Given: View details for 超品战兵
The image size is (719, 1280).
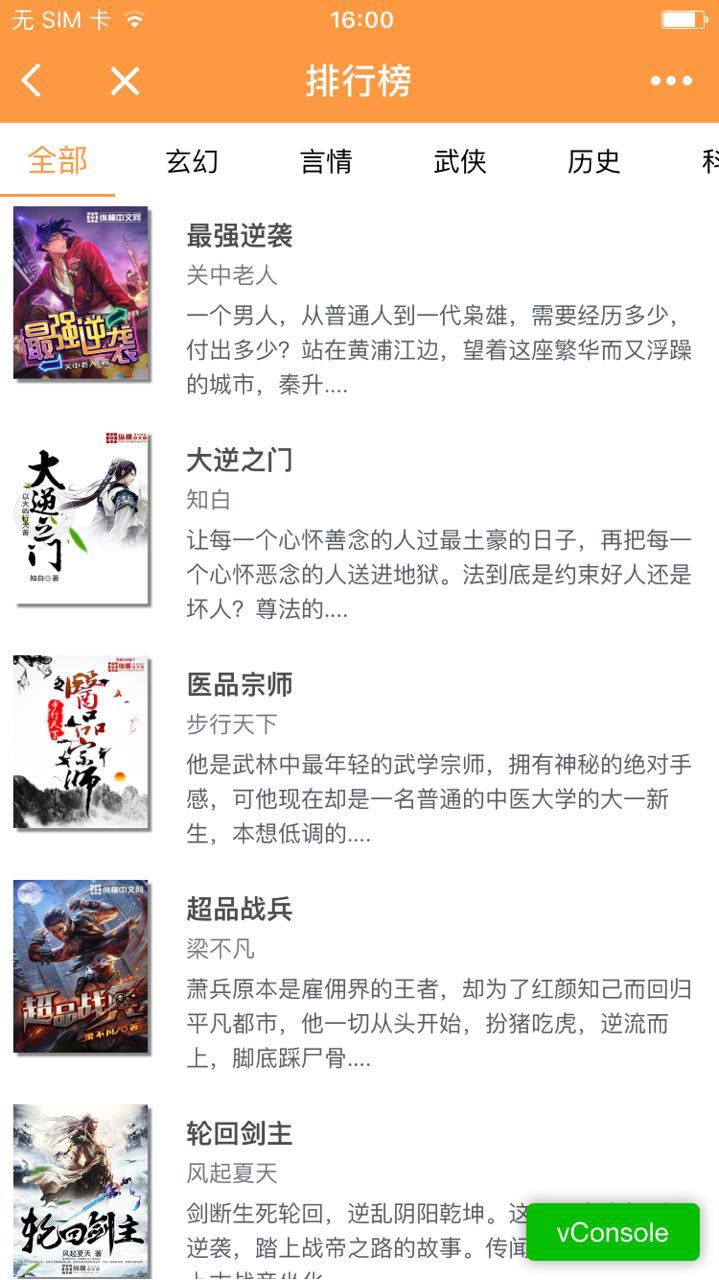Looking at the screenshot, I should [239, 909].
